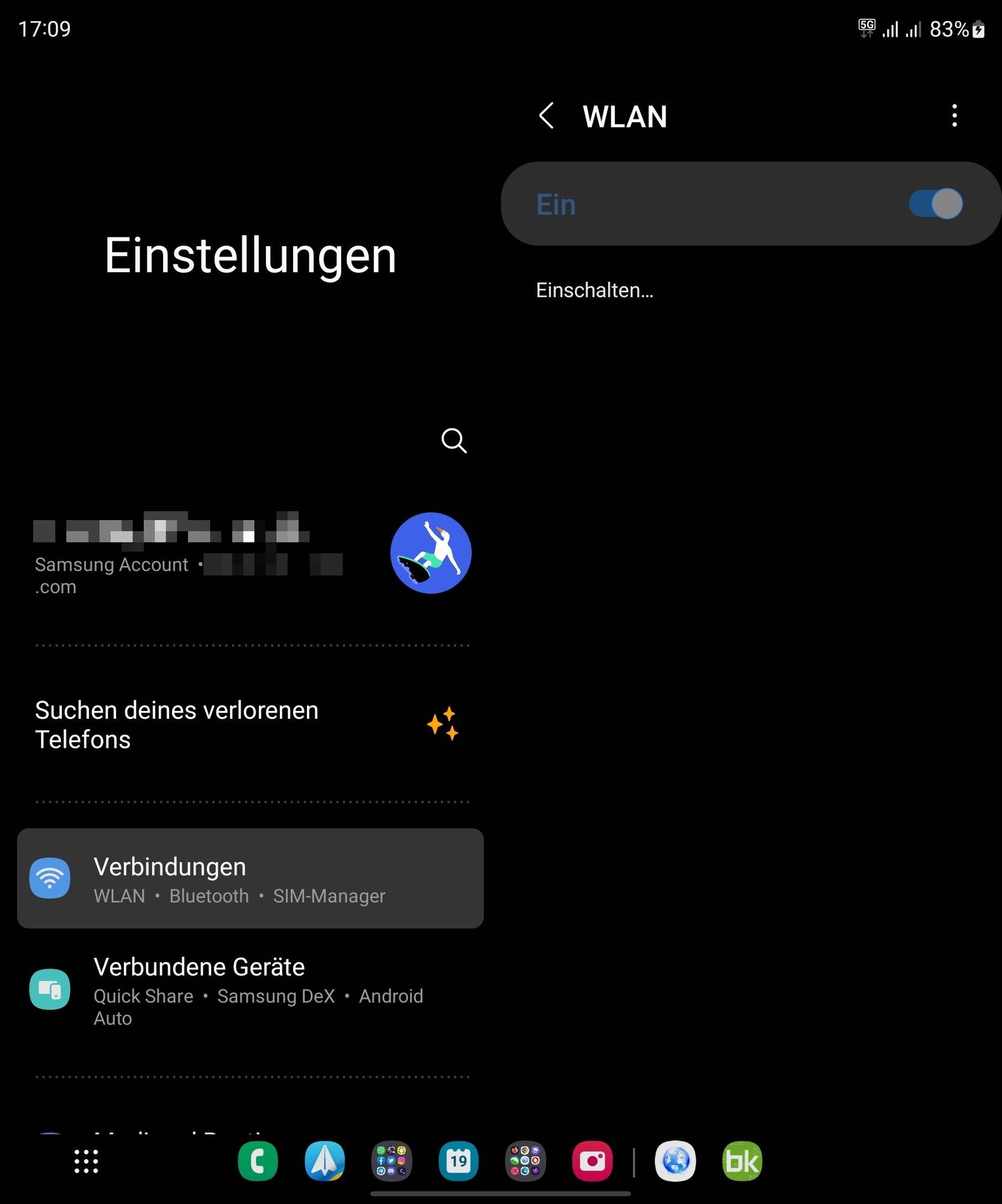Open the browsers folder in taskbar
The height and width of the screenshot is (1204, 1002).
[x=525, y=1161]
